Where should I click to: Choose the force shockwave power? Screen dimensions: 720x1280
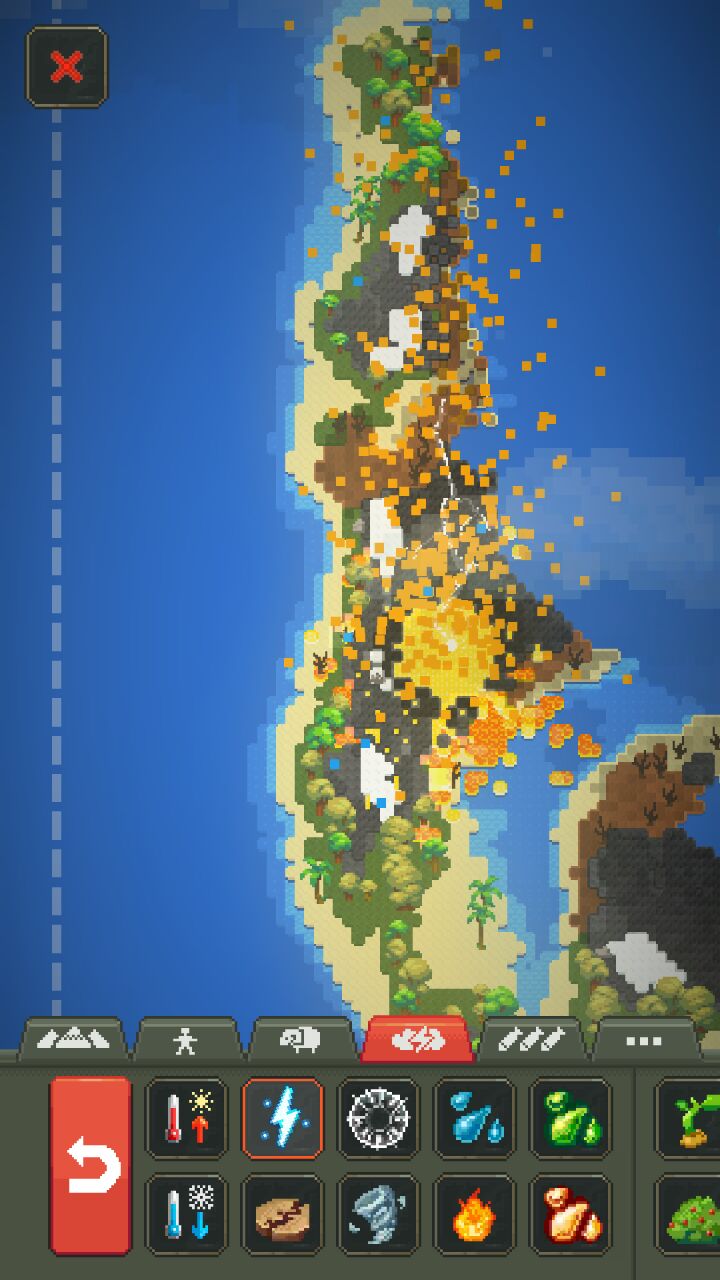[x=378, y=1118]
